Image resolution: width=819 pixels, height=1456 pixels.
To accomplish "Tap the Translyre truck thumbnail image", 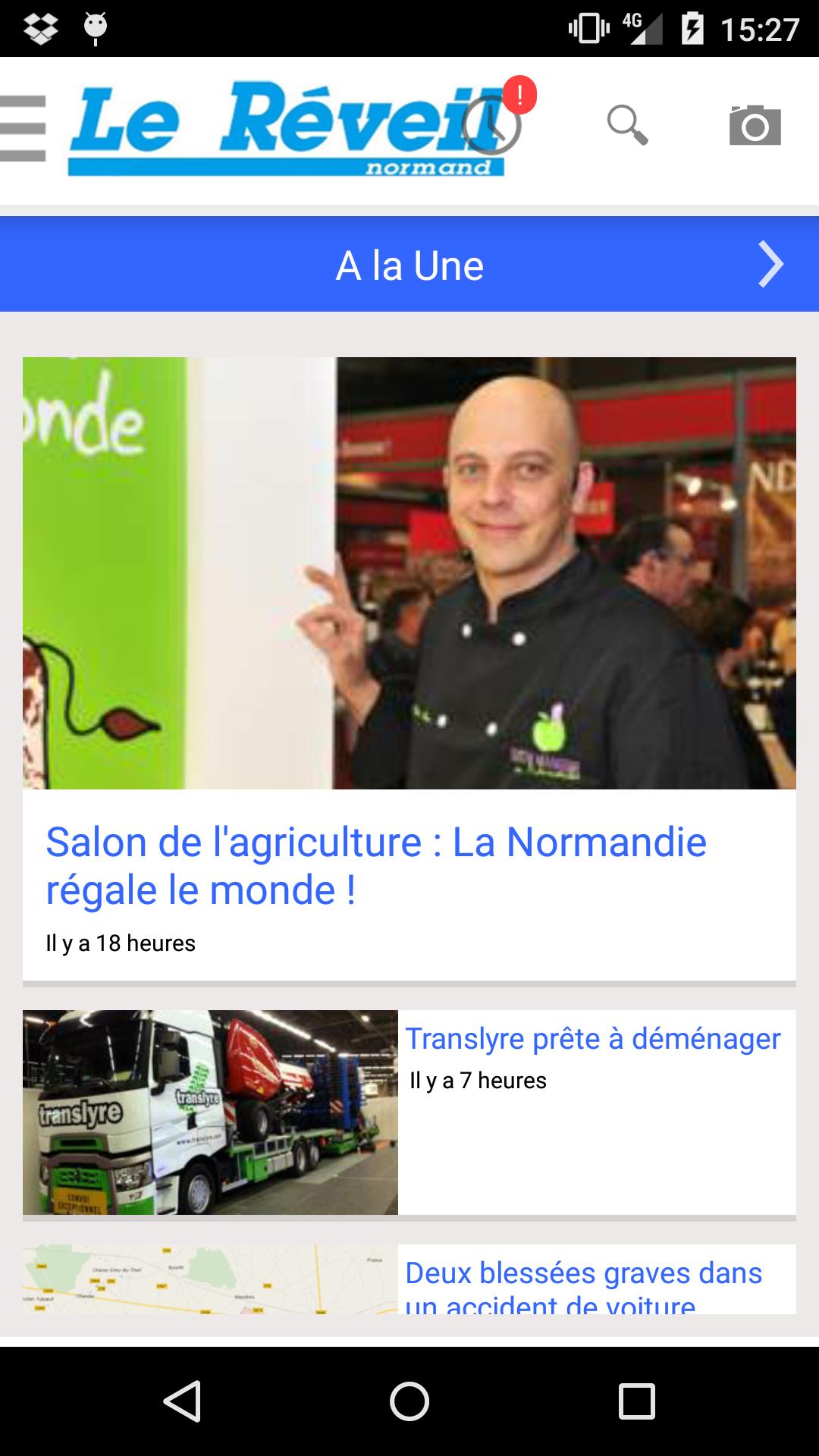I will [x=210, y=1112].
